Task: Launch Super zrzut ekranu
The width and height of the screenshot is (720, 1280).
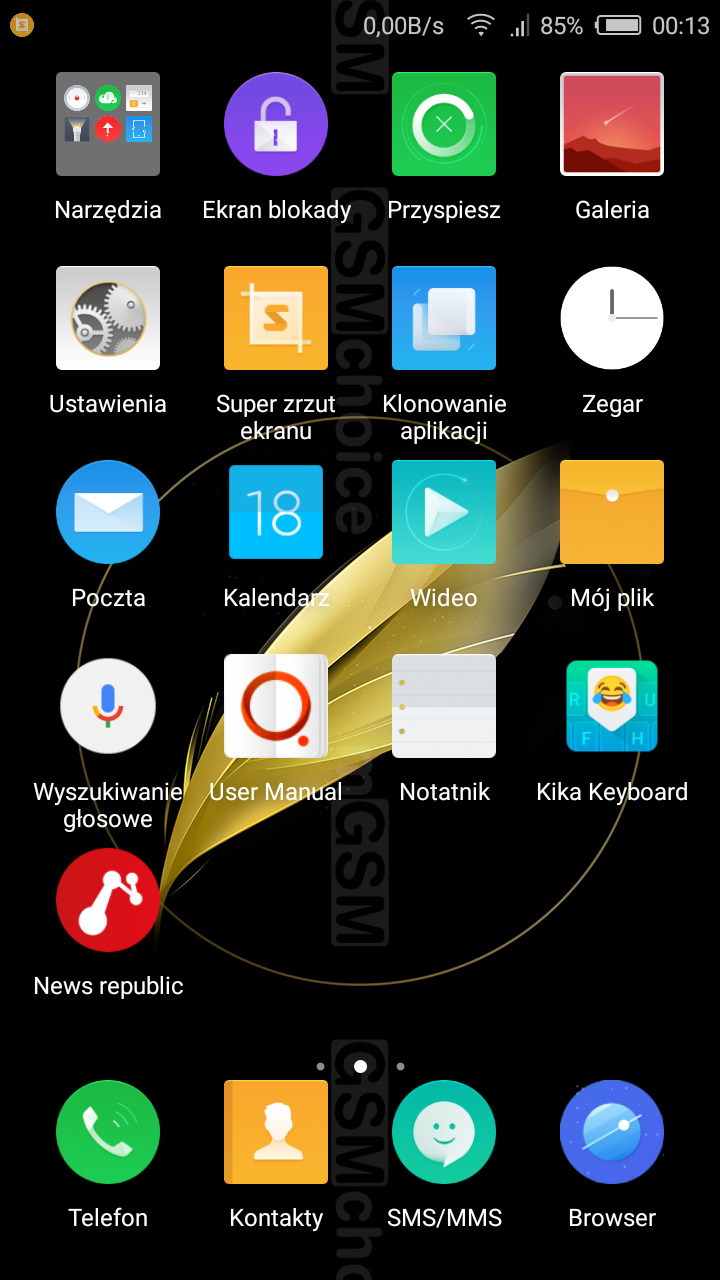Action: point(276,318)
